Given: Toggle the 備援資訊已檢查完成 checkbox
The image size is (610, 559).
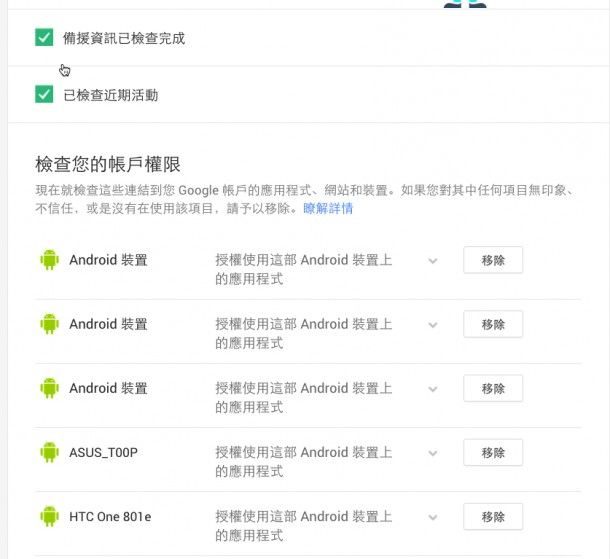Looking at the screenshot, I should 44,38.
